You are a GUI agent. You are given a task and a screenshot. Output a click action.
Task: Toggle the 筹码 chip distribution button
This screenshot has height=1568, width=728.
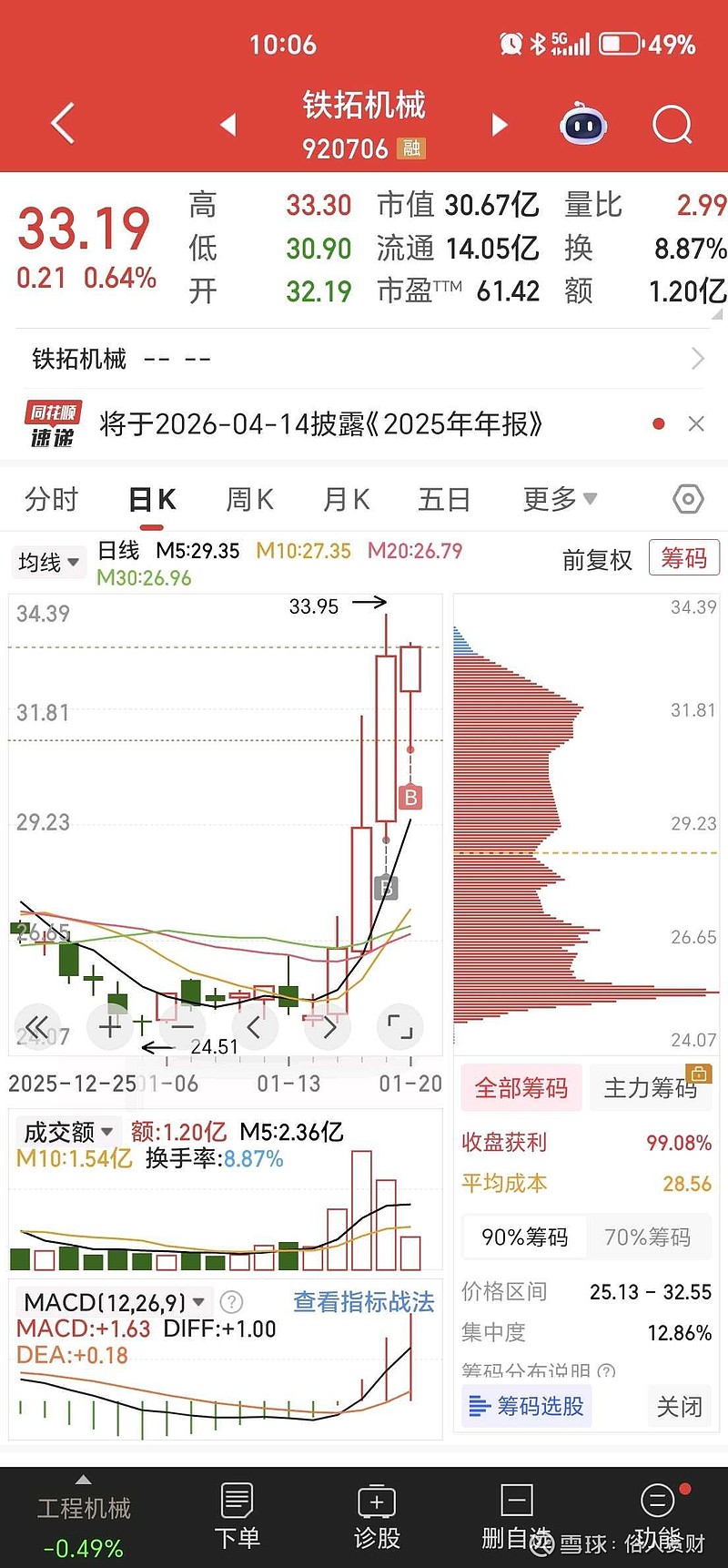(683, 557)
